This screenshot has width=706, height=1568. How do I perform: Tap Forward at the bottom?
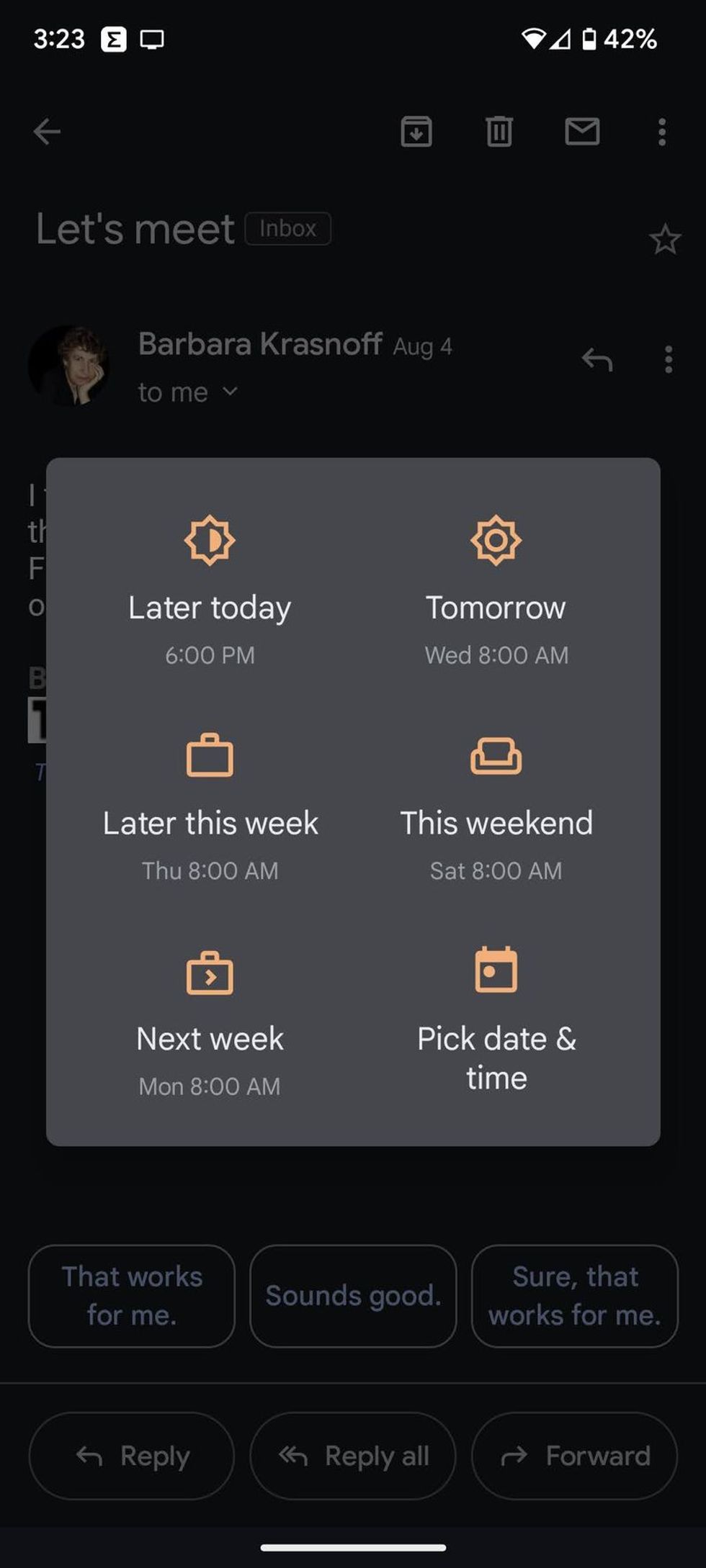(x=574, y=1456)
